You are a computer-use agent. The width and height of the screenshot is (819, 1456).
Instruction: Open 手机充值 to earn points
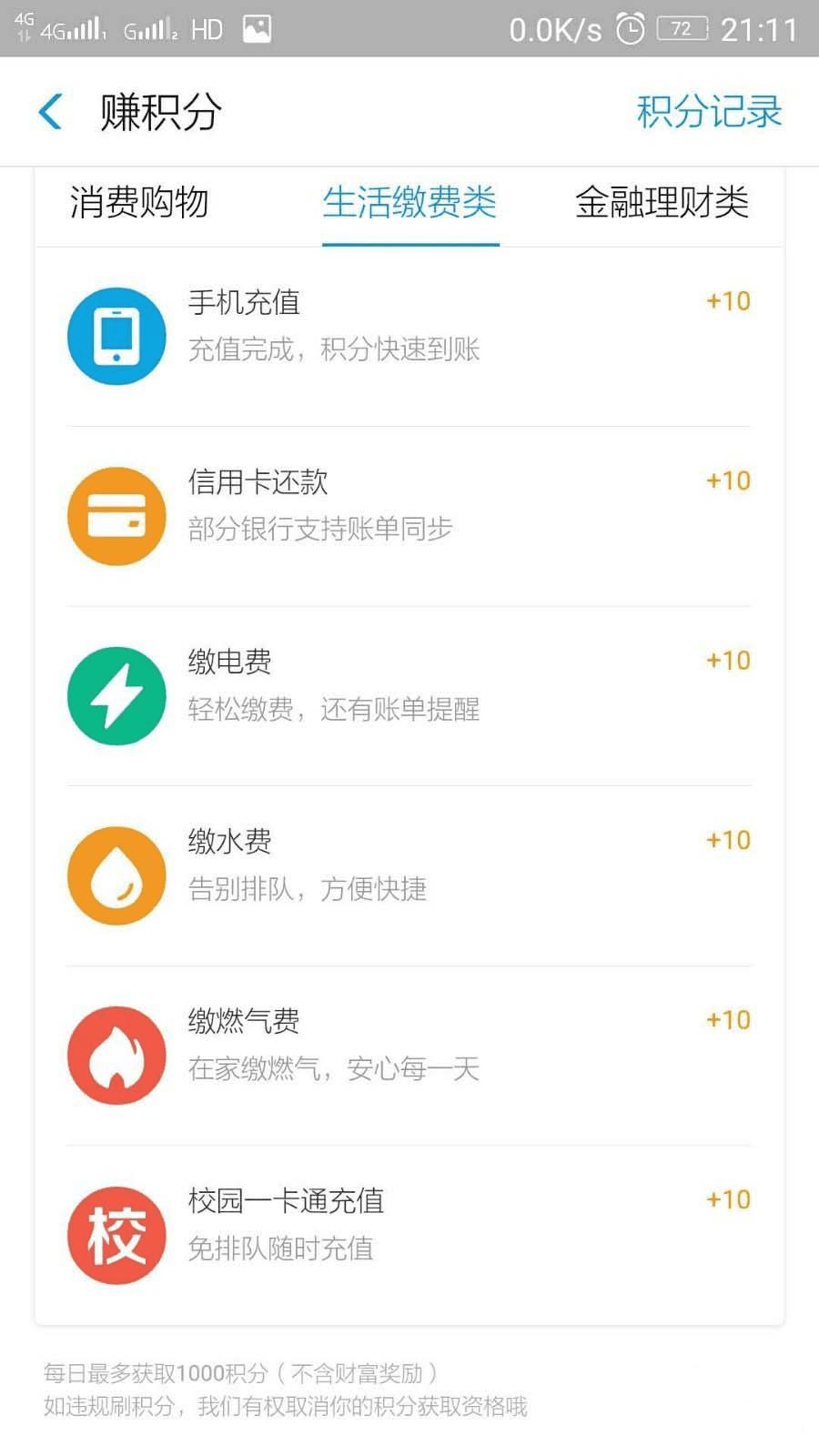tap(409, 336)
